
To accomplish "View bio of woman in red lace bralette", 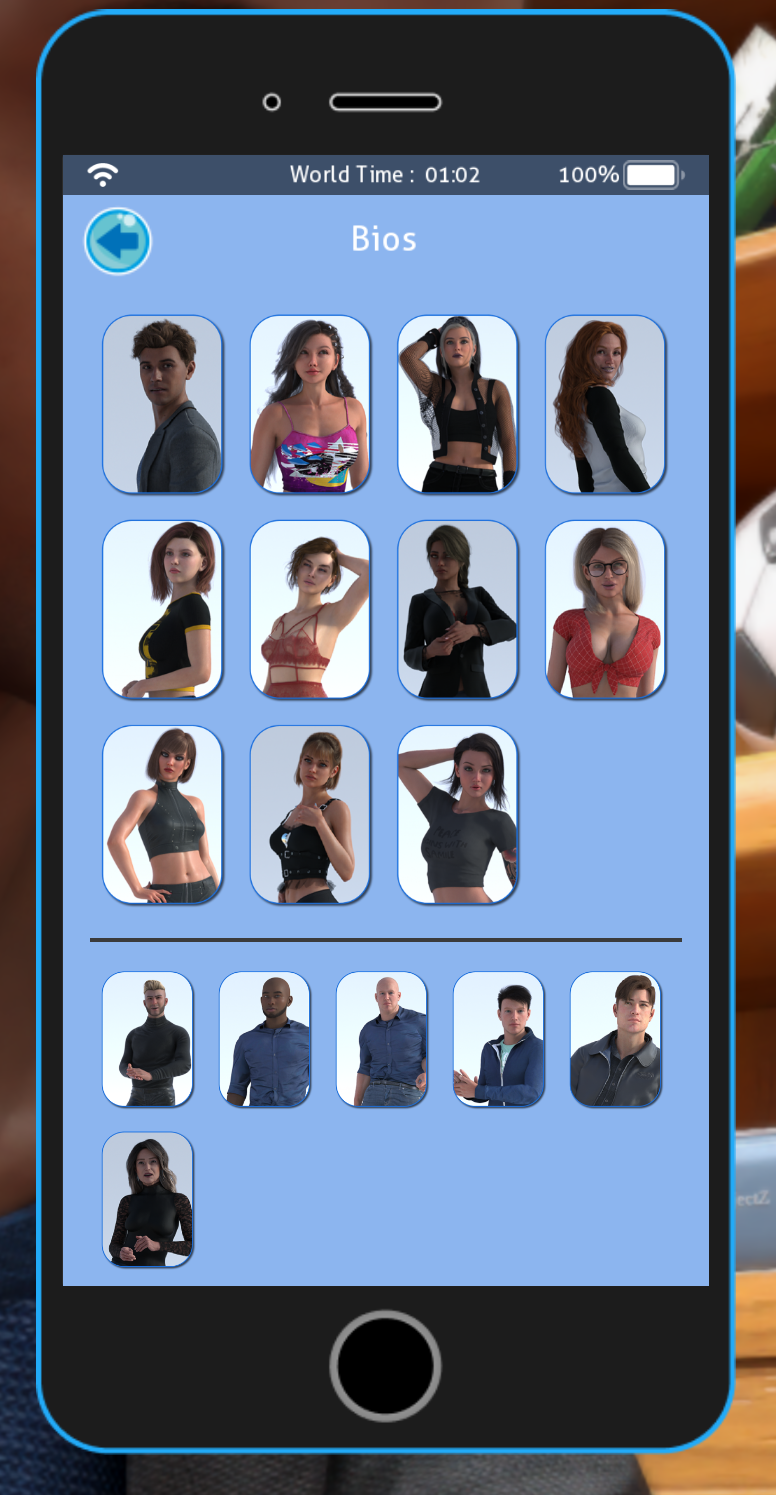I will (310, 609).
